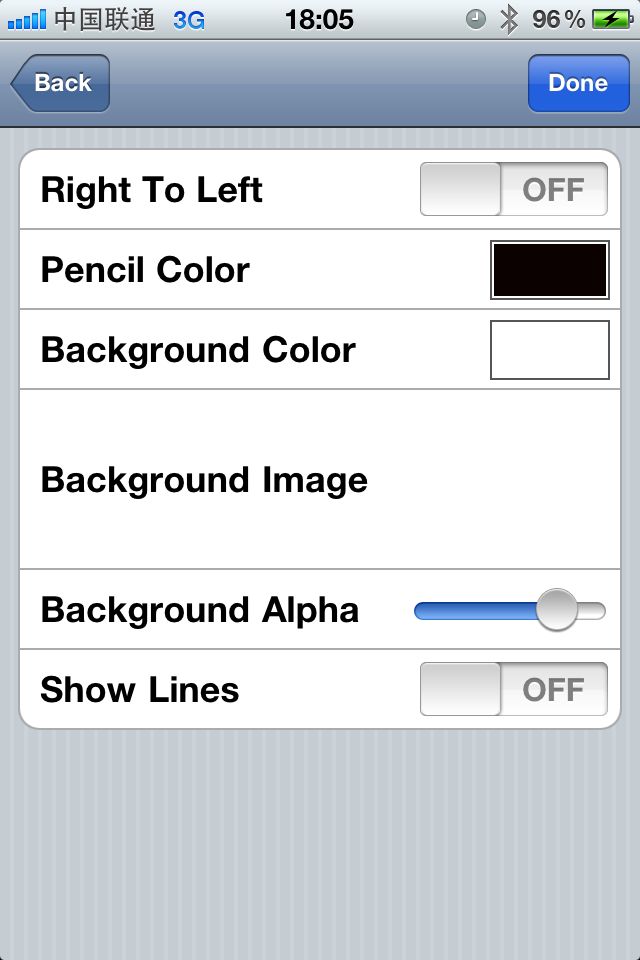Tap the Background Alpha slider
The width and height of the screenshot is (640, 960).
[x=510, y=610]
